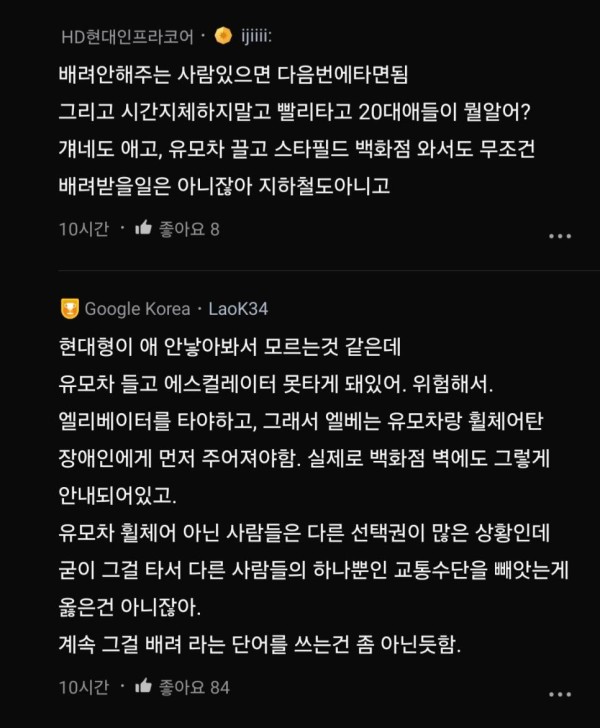Like LaoK34's comment with 84 likes
This screenshot has height=728, width=600.
[144, 687]
